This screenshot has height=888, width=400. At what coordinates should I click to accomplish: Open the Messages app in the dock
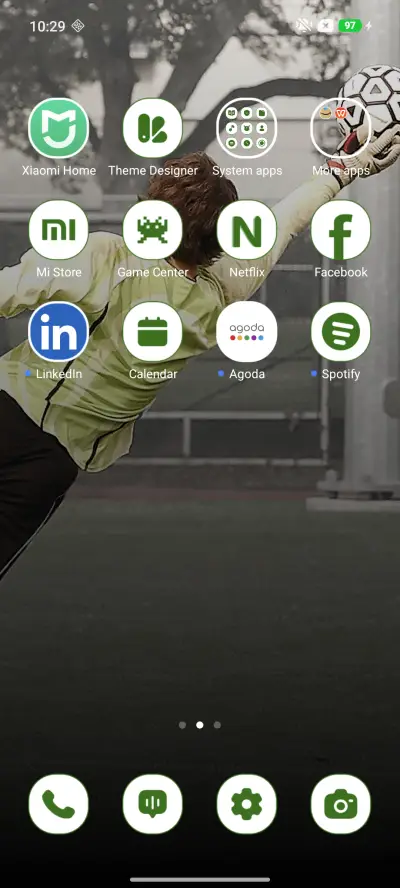pyautogui.click(x=152, y=804)
